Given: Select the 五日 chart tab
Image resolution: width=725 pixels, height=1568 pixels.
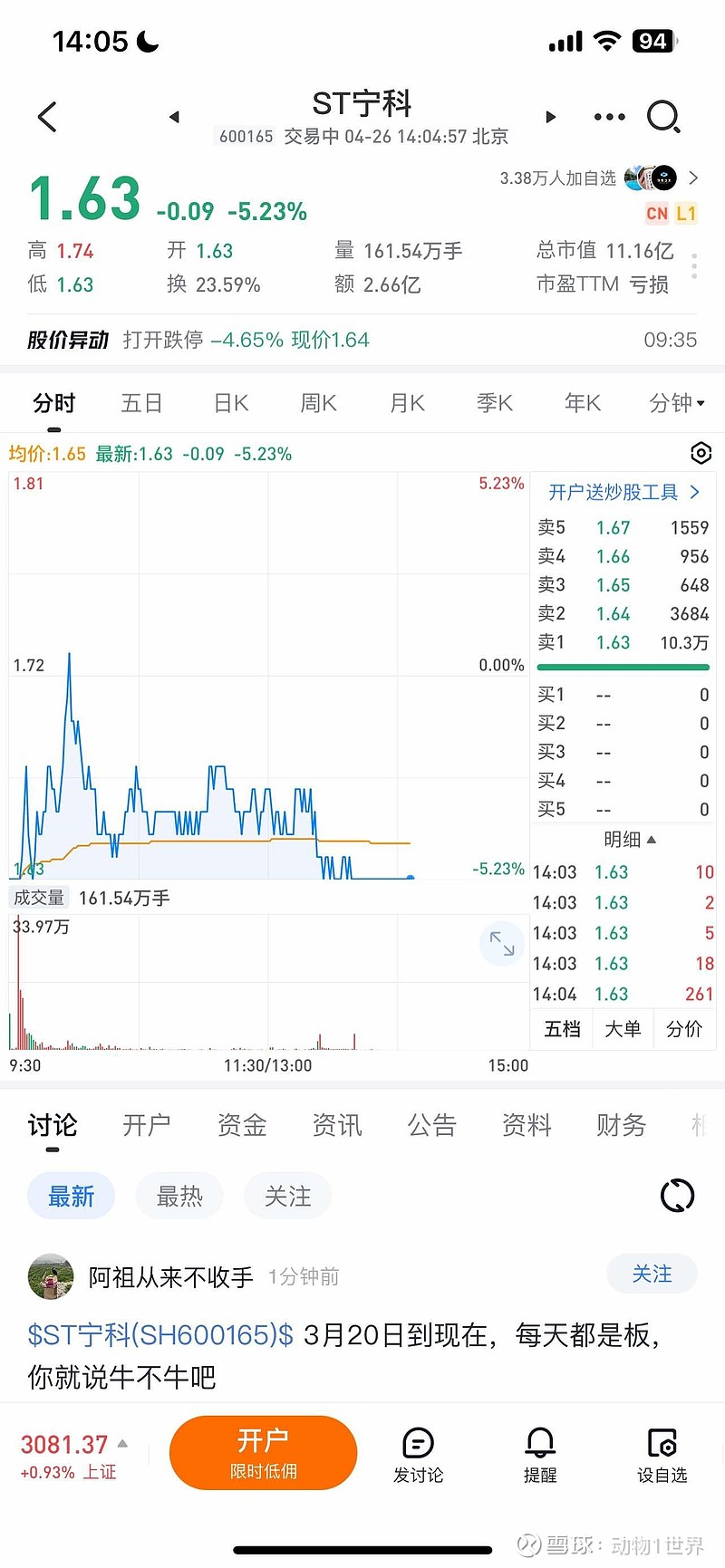Looking at the screenshot, I should click(x=141, y=403).
